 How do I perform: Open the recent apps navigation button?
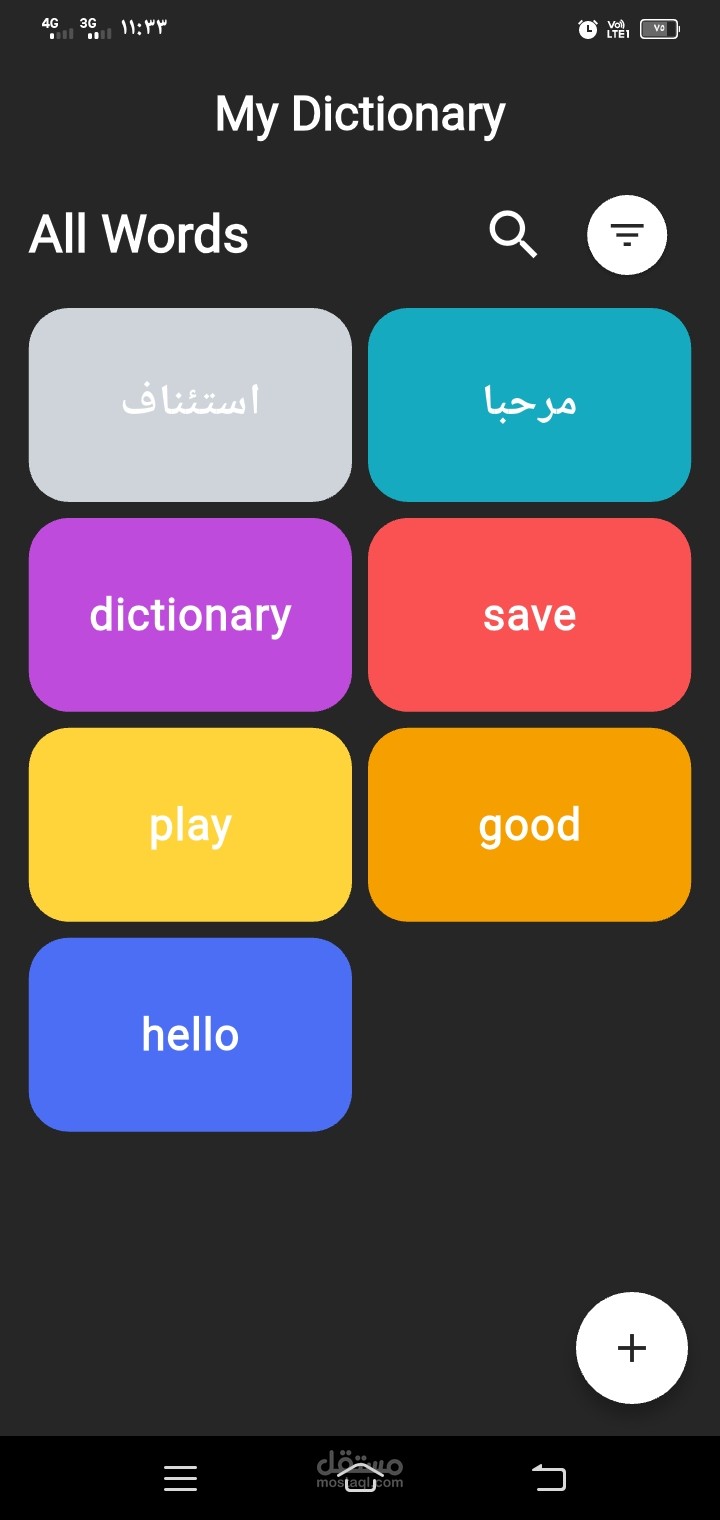pyautogui.click(x=180, y=1477)
